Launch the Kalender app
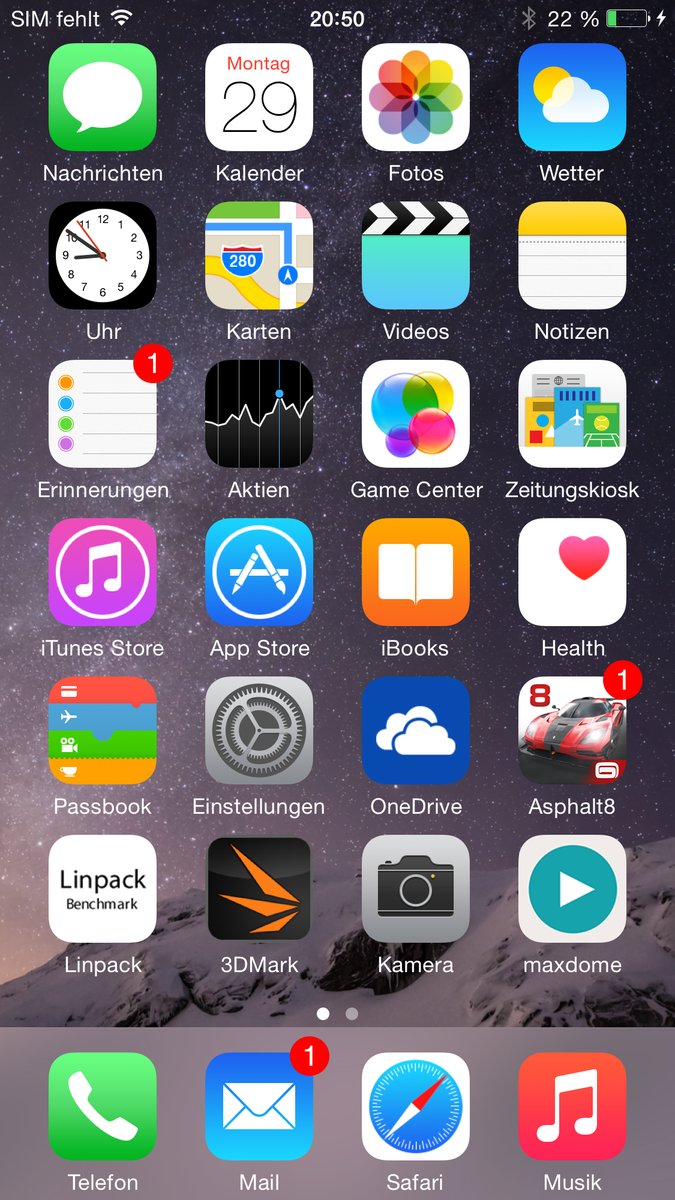This screenshot has width=675, height=1200. click(259, 97)
